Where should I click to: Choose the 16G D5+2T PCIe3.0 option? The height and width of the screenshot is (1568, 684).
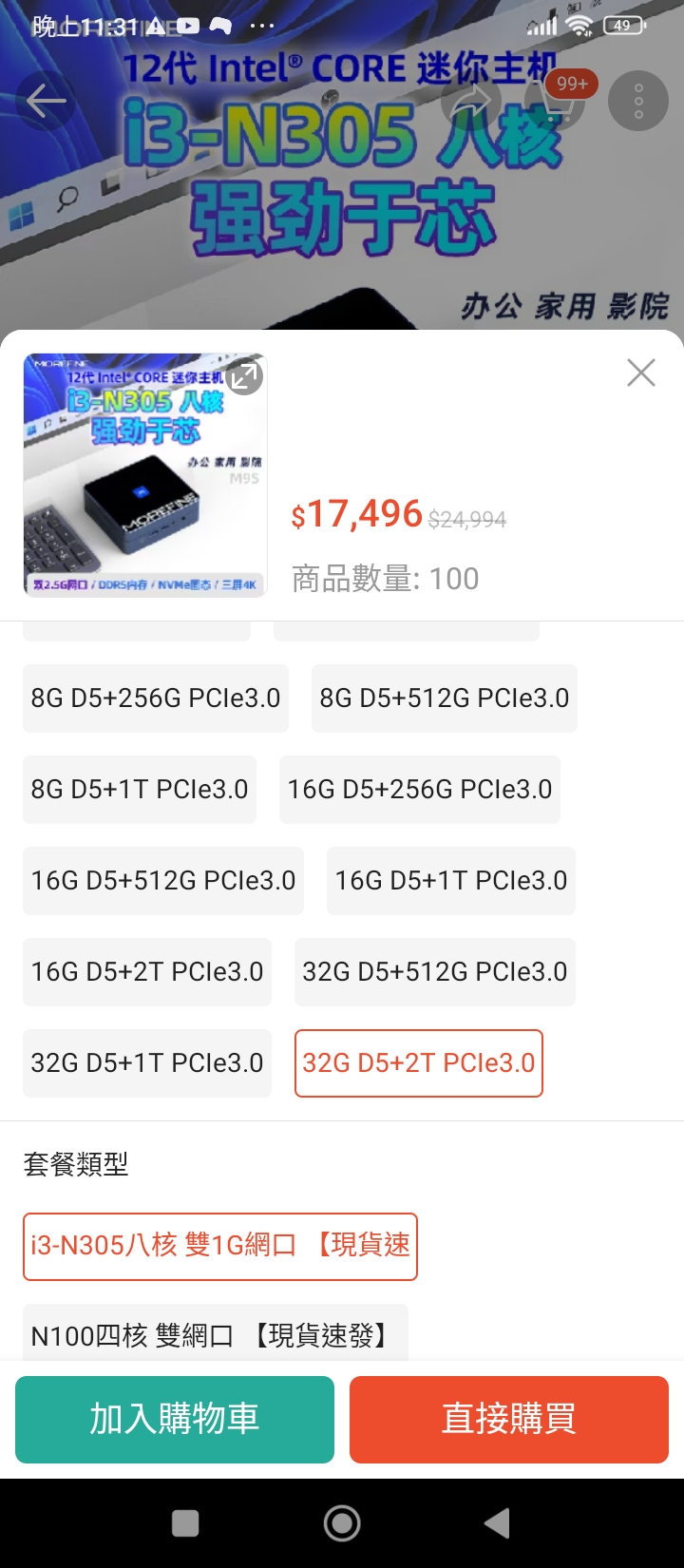(146, 972)
